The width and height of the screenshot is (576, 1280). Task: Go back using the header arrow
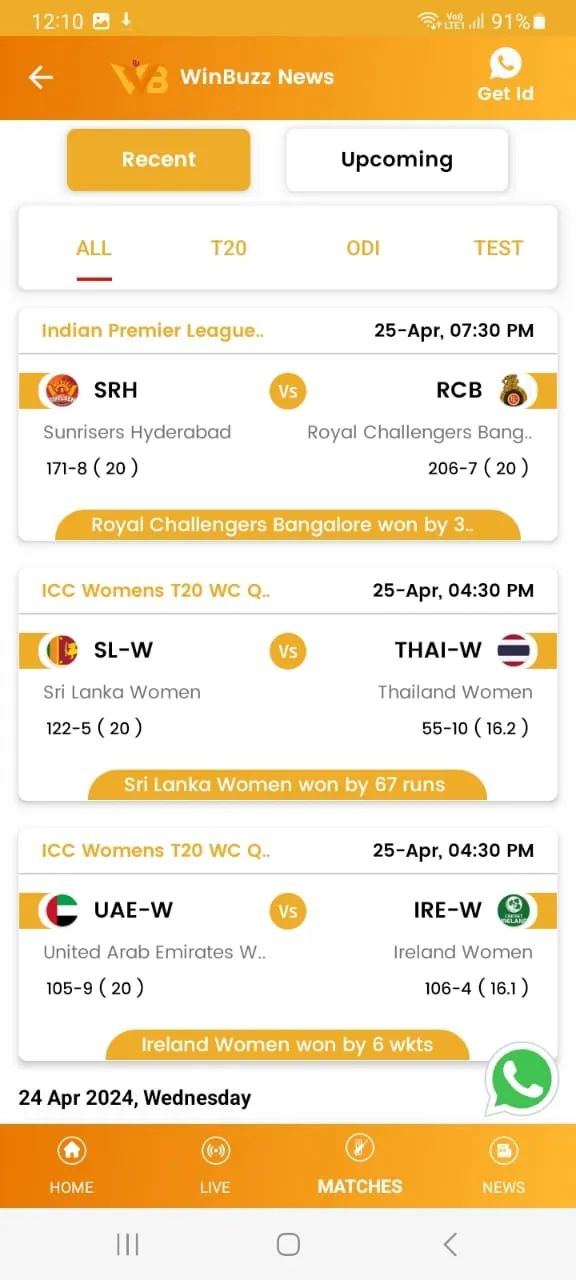[x=40, y=77]
